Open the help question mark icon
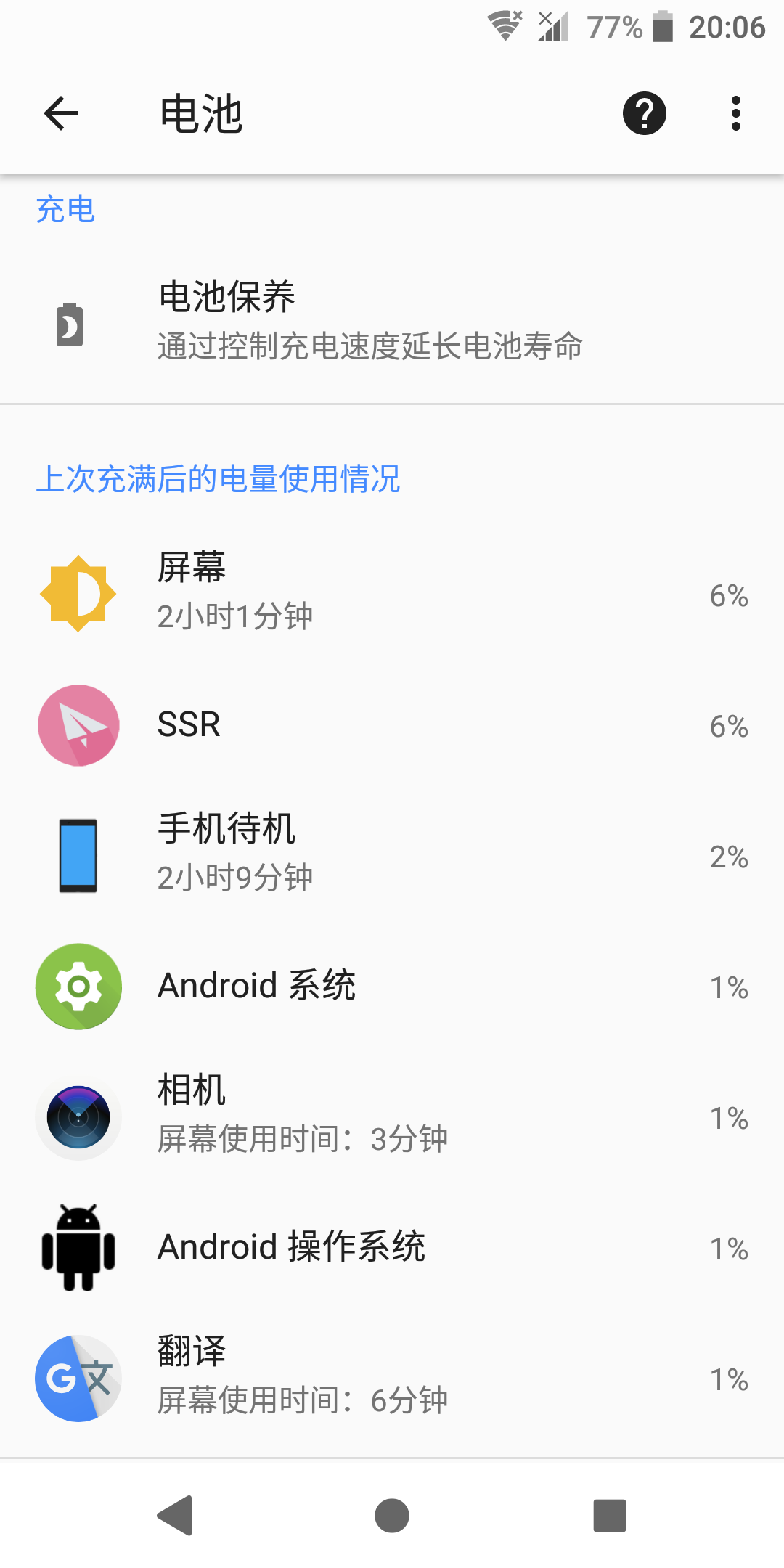 [644, 113]
